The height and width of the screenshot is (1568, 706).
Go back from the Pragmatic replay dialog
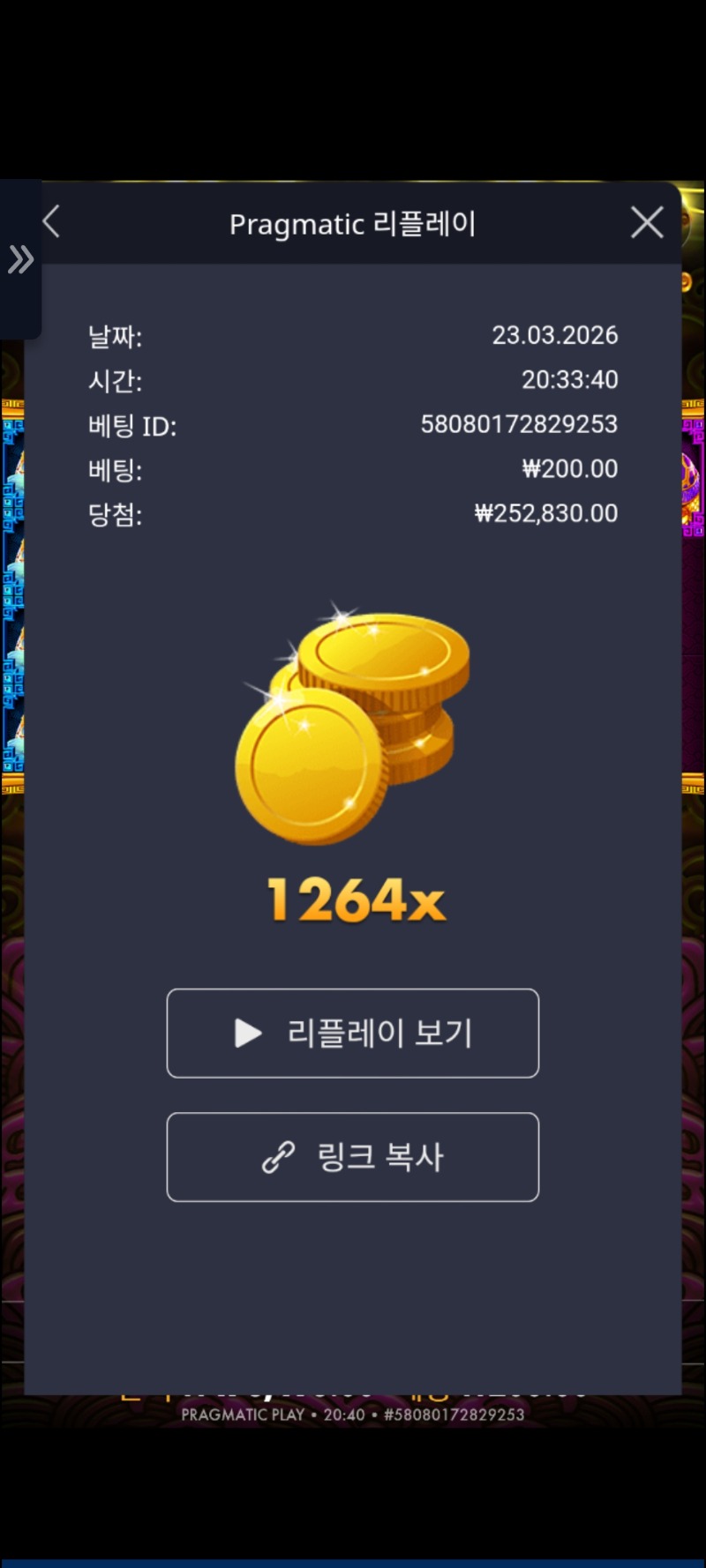52,222
